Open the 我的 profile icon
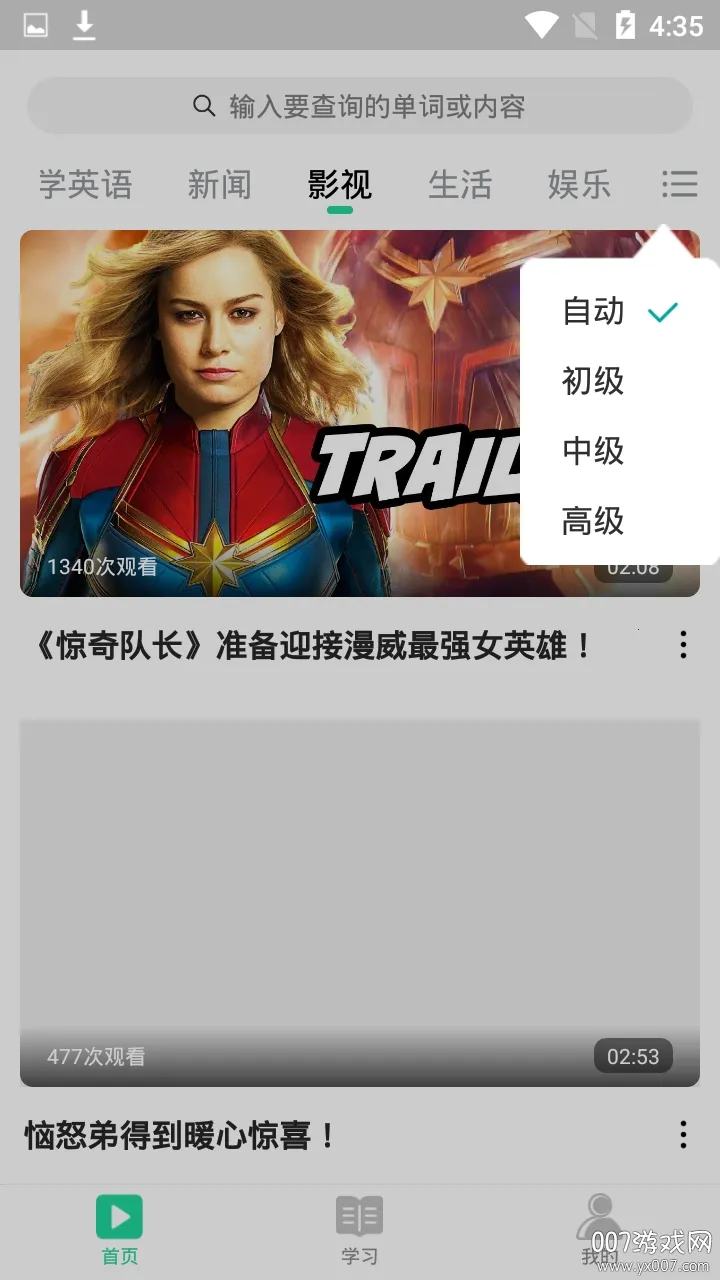The width and height of the screenshot is (720, 1280). (x=598, y=1215)
